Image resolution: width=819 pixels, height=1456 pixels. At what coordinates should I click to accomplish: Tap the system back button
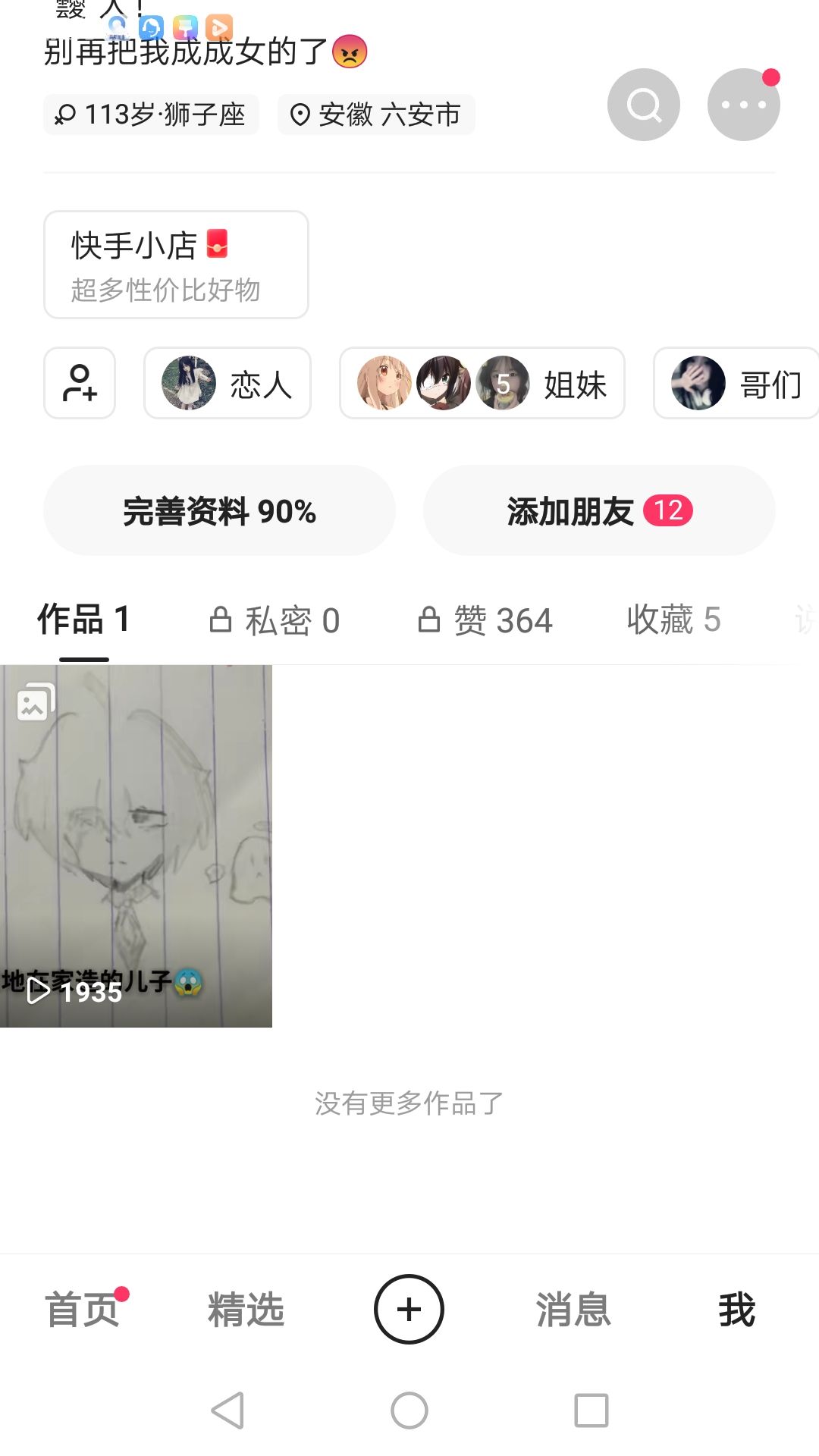point(227,1410)
